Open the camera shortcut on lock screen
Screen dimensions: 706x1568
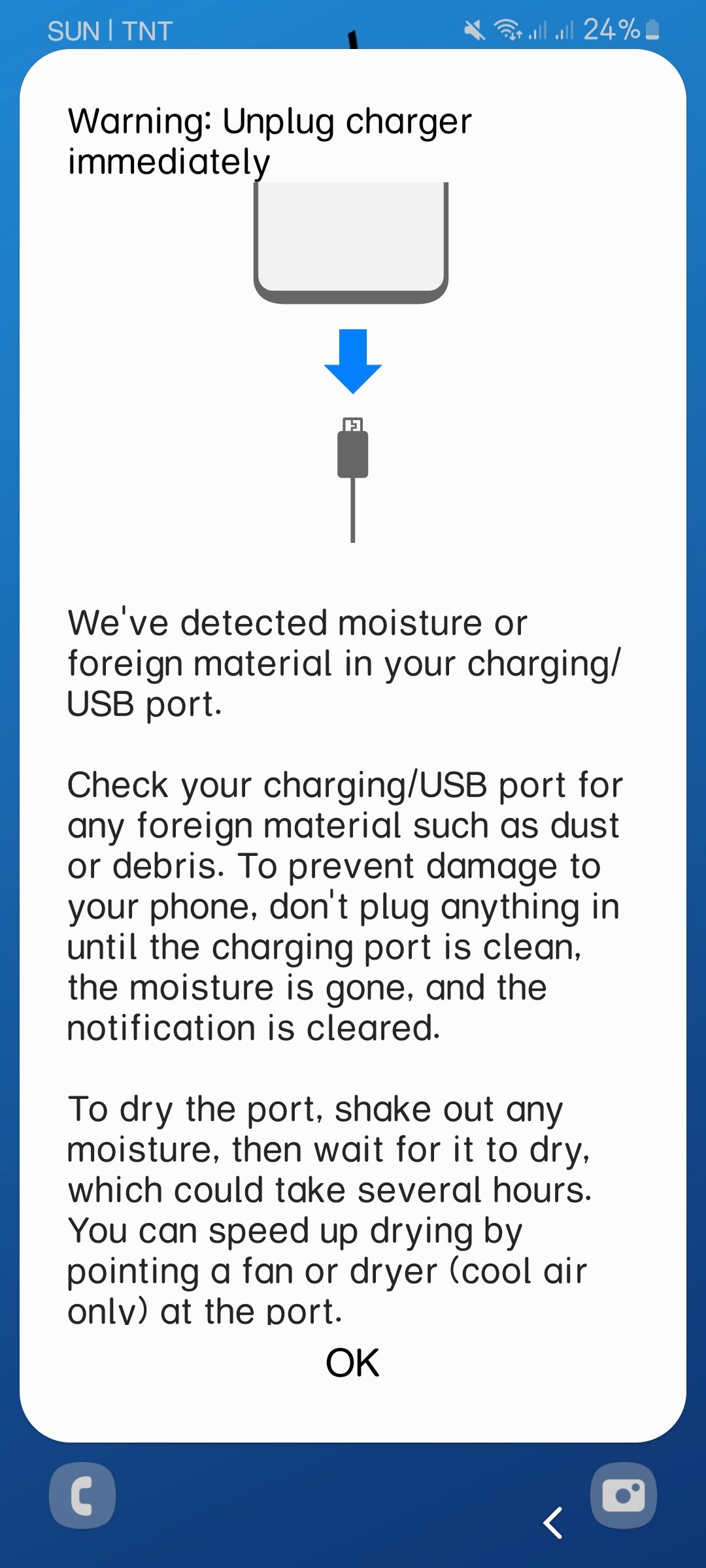623,1495
